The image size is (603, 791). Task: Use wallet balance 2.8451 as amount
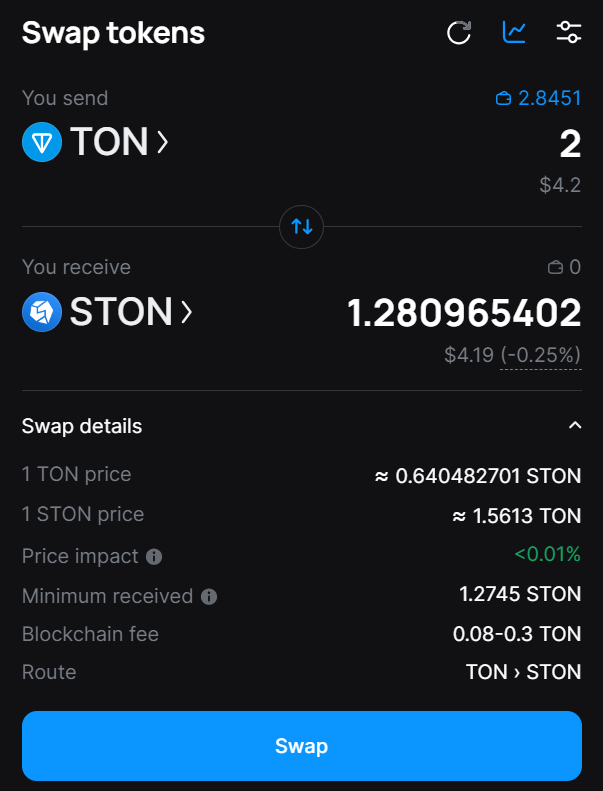[x=538, y=98]
